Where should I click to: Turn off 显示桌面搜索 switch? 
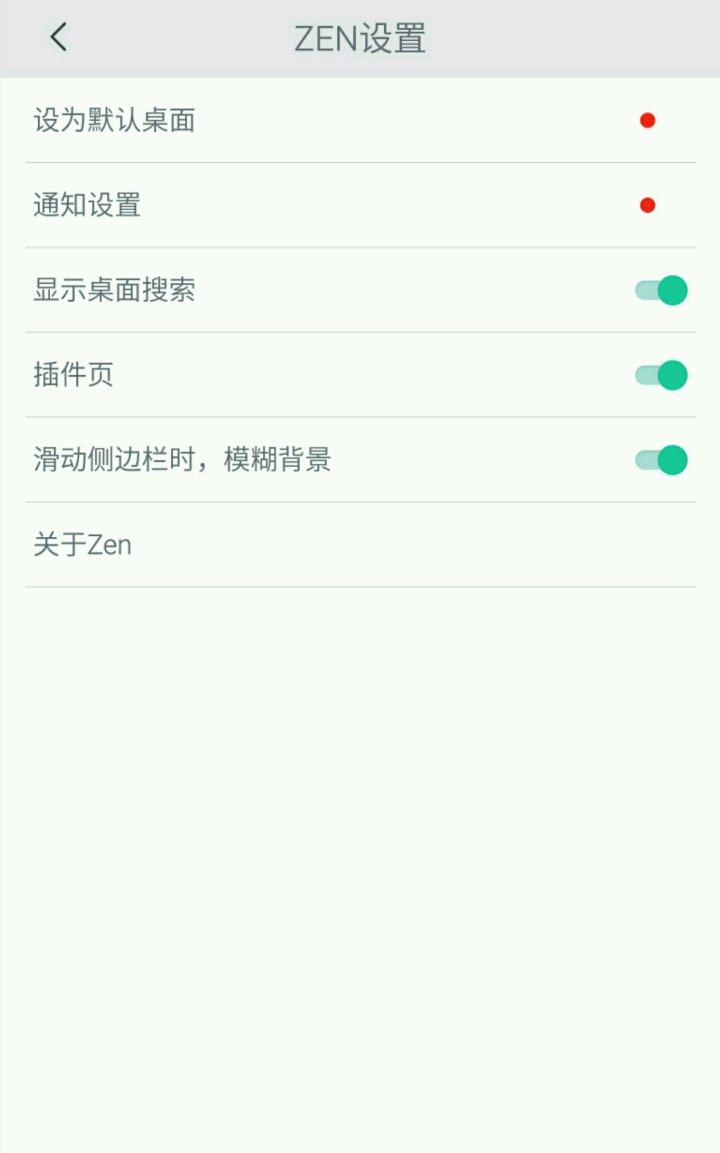point(661,291)
